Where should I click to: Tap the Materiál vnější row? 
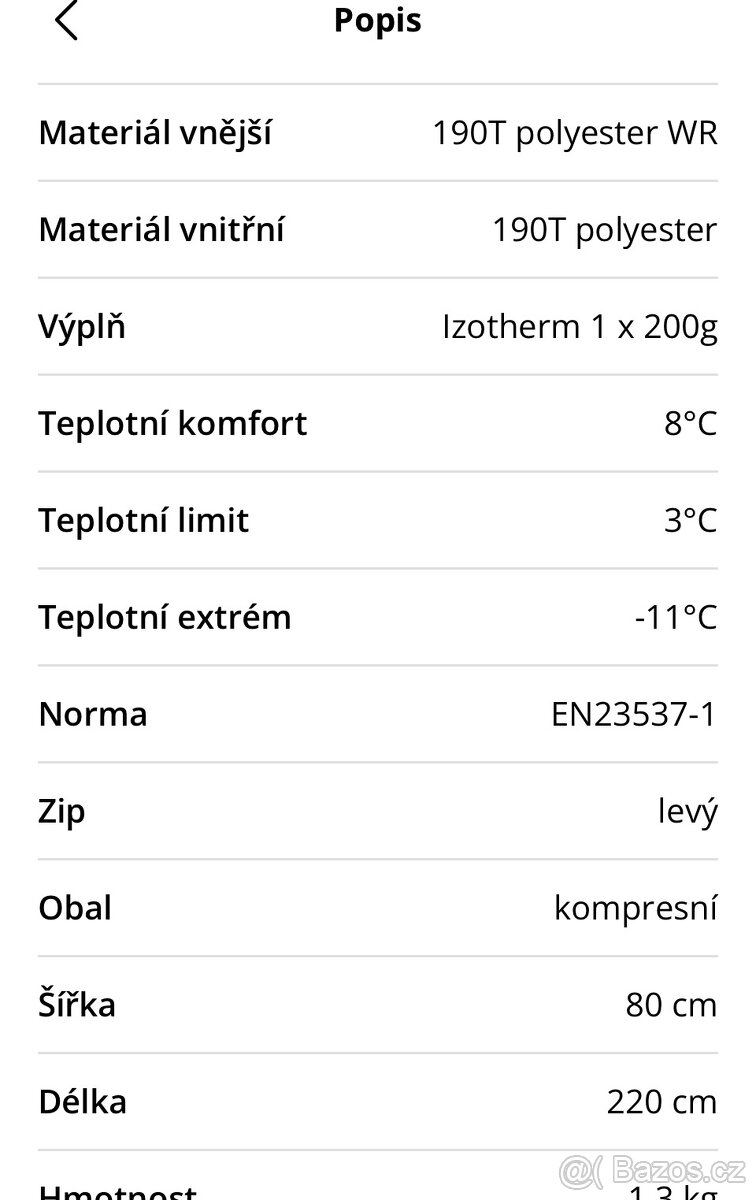point(378,133)
